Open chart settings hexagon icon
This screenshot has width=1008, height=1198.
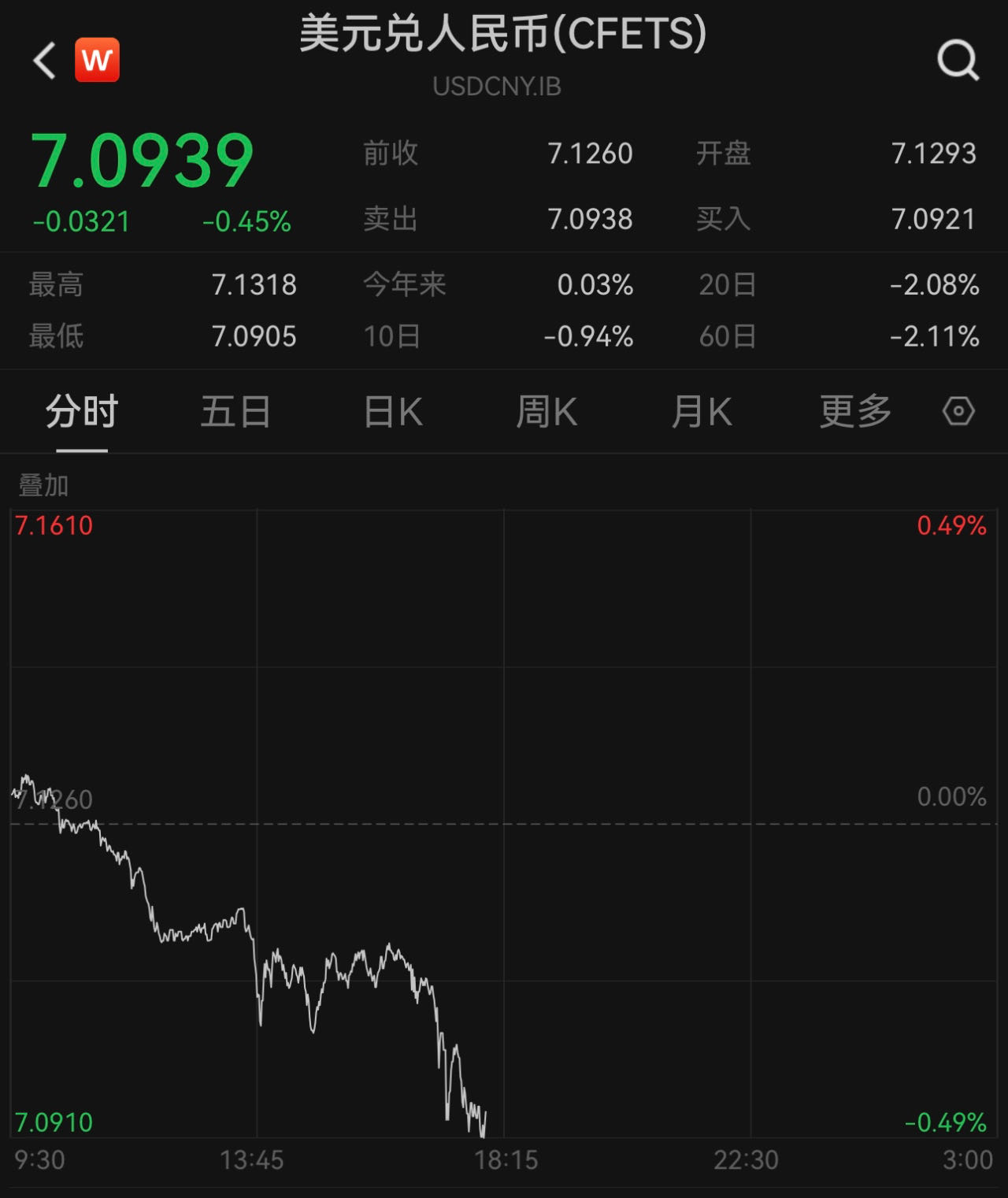pyautogui.click(x=958, y=411)
